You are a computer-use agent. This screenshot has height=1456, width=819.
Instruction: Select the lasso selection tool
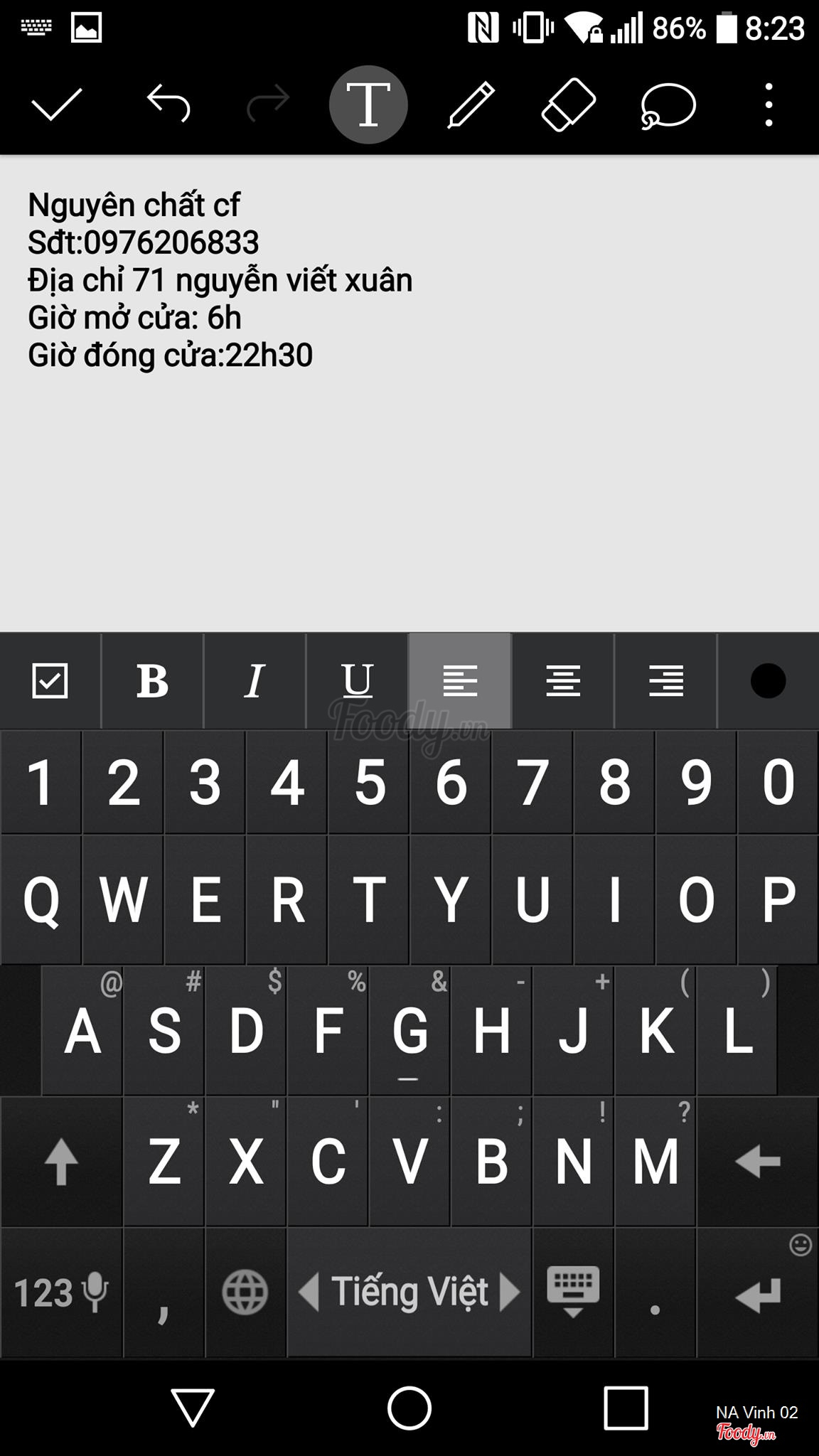[x=668, y=106]
